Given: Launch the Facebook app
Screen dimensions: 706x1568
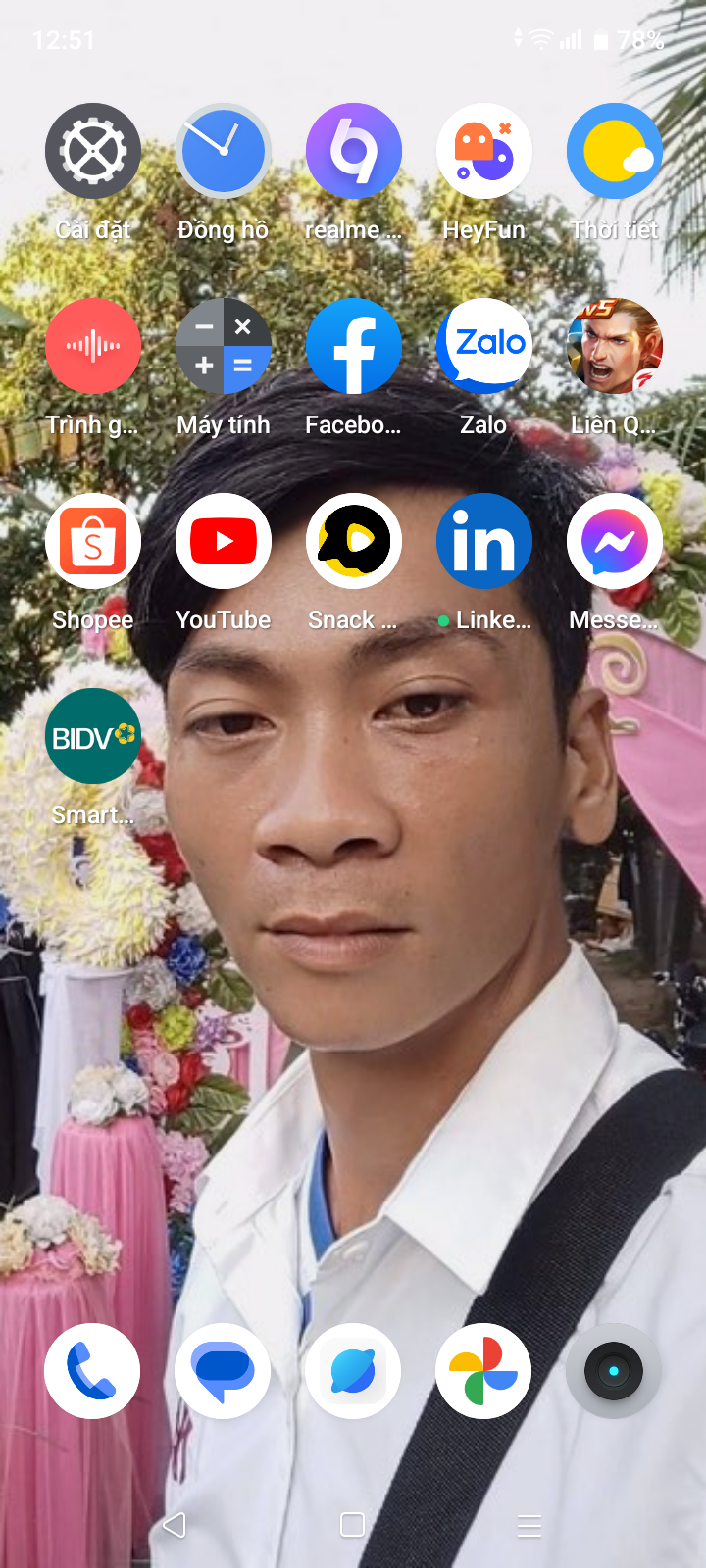Looking at the screenshot, I should click(354, 346).
